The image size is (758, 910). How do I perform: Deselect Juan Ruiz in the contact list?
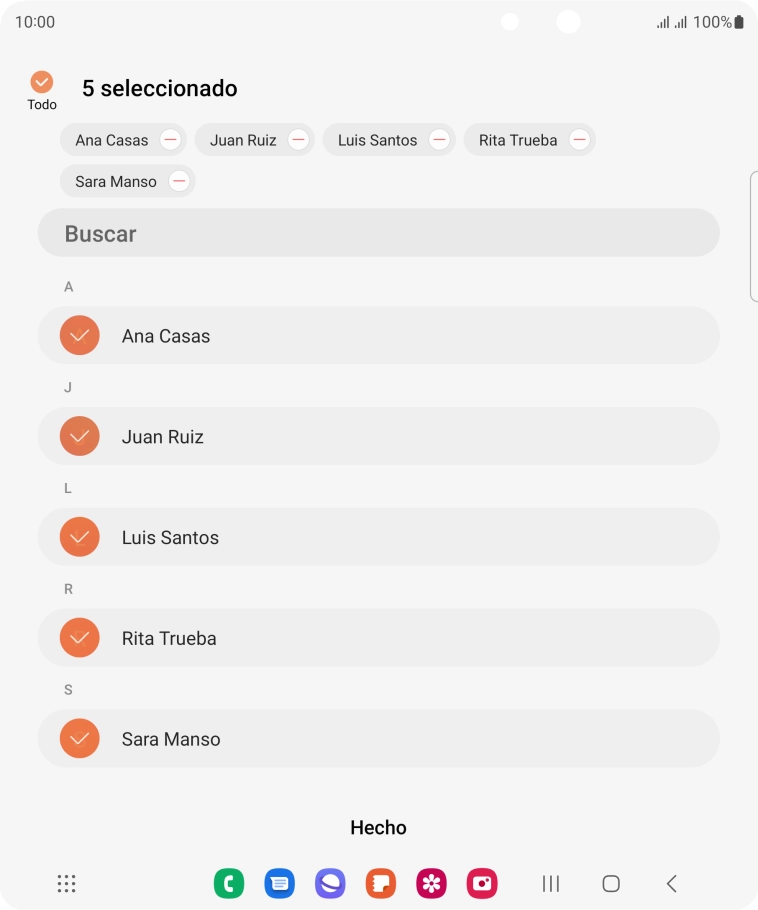tap(80, 436)
